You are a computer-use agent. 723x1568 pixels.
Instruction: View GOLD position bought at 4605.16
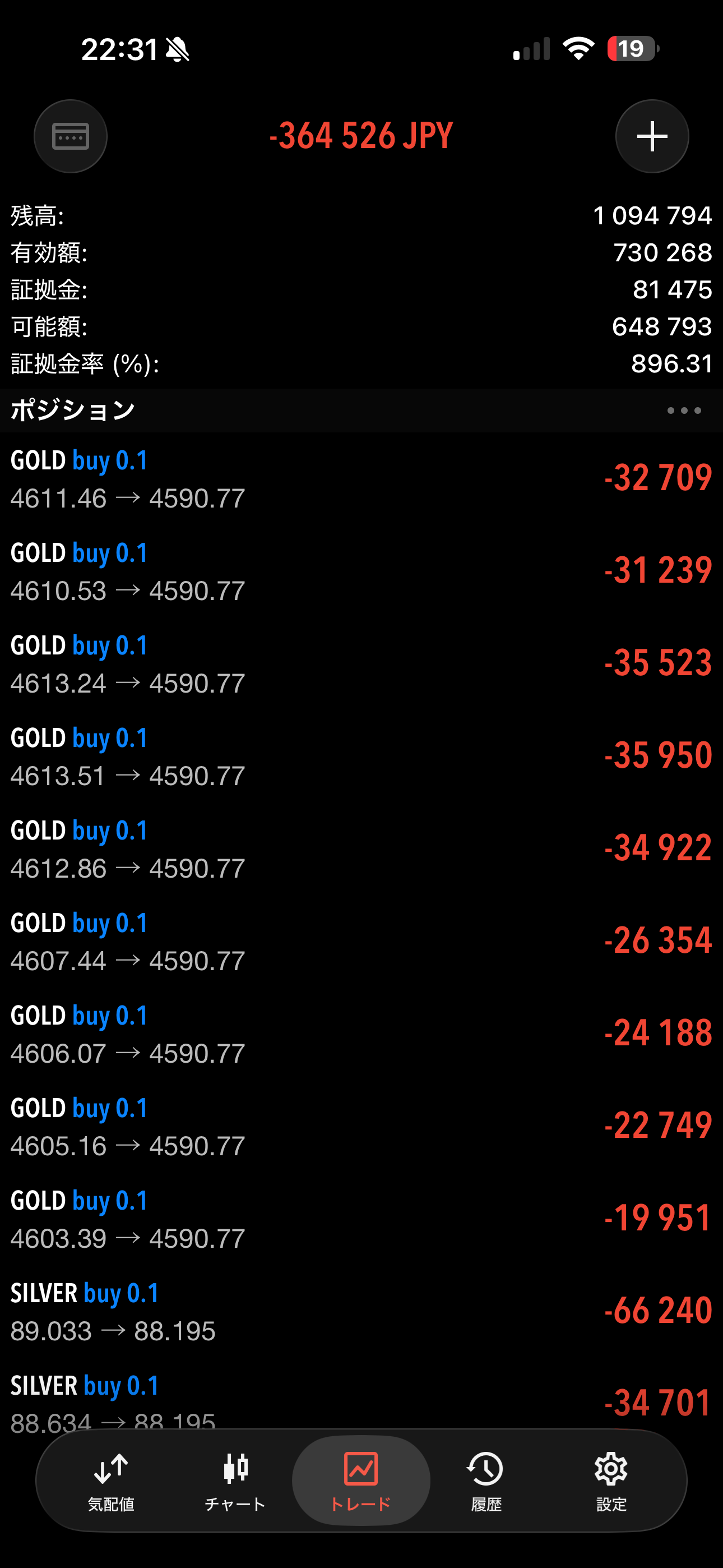(361, 1127)
